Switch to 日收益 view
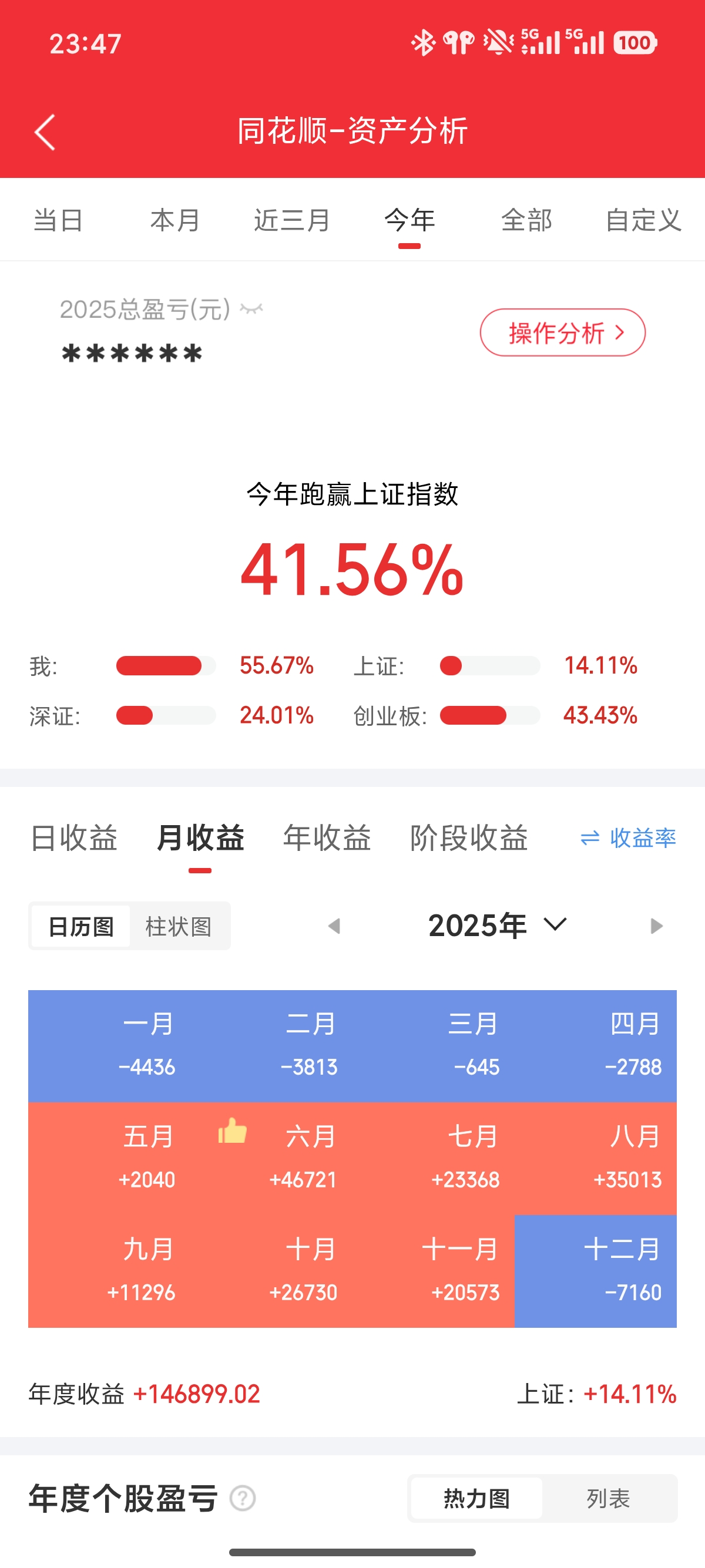 click(73, 838)
